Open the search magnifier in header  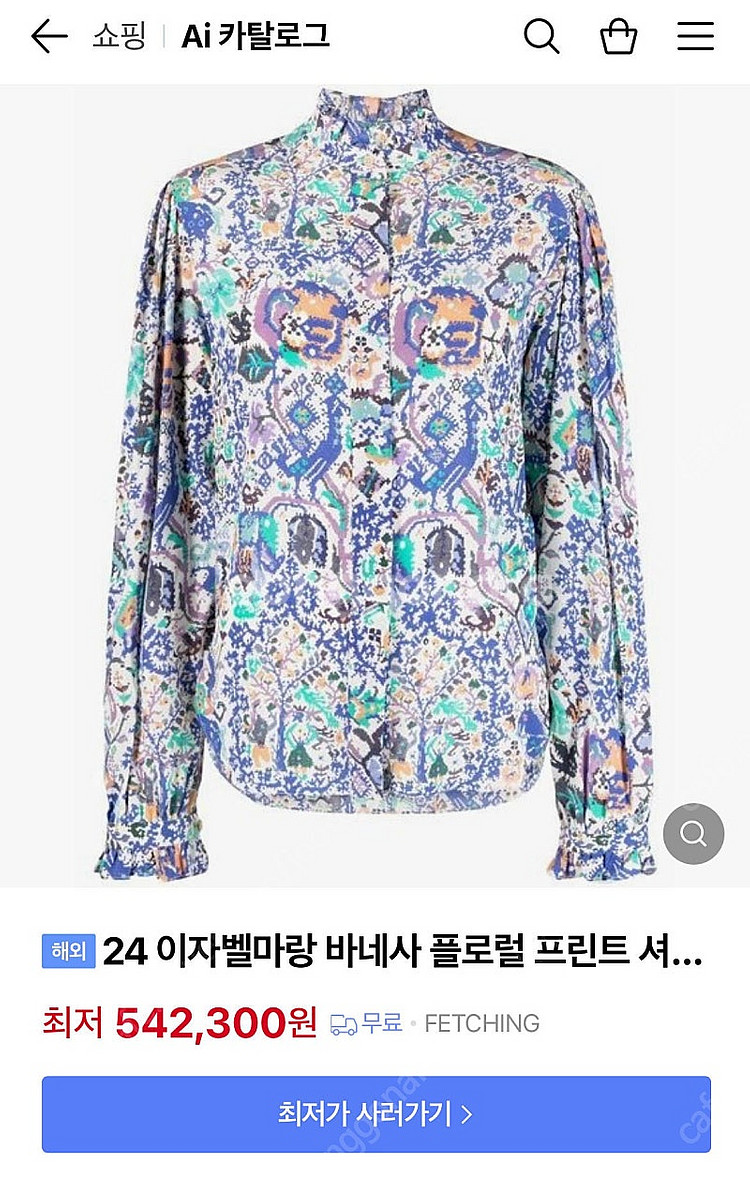[x=541, y=37]
